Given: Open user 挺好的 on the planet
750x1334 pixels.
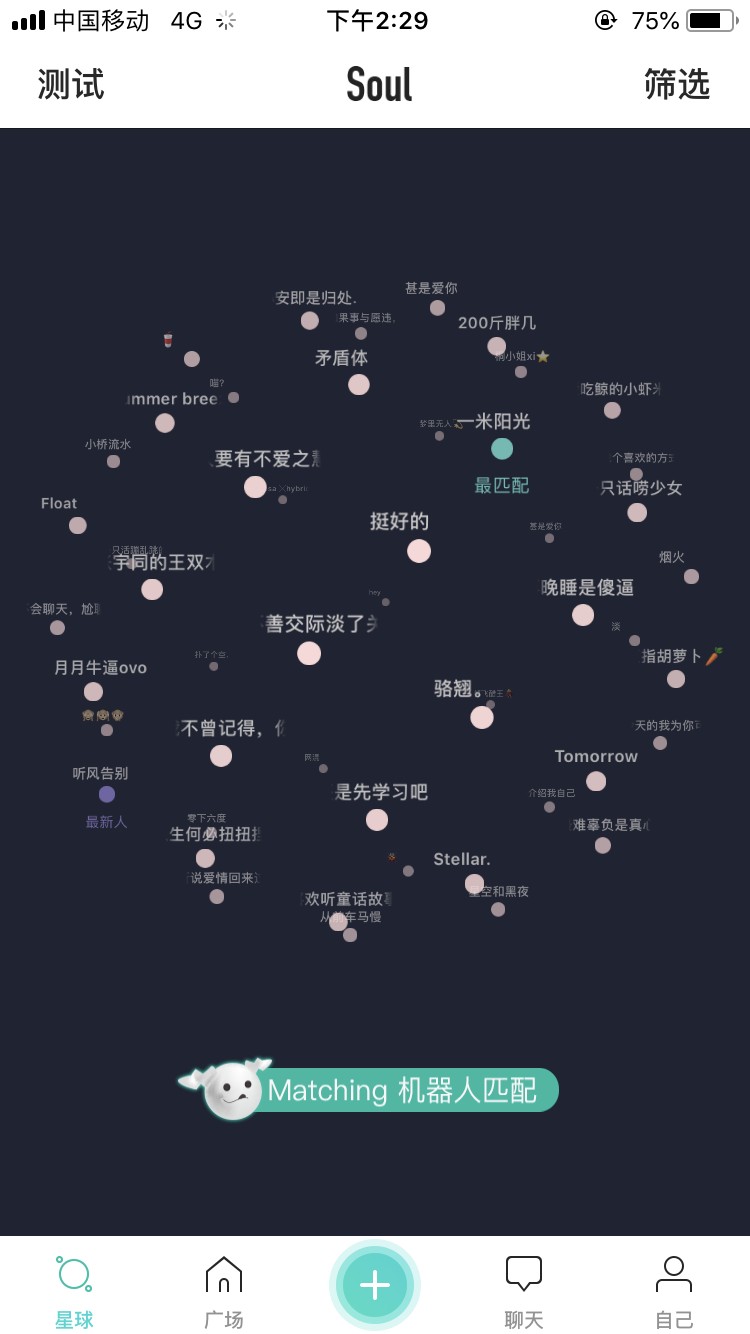Looking at the screenshot, I should pyautogui.click(x=419, y=551).
